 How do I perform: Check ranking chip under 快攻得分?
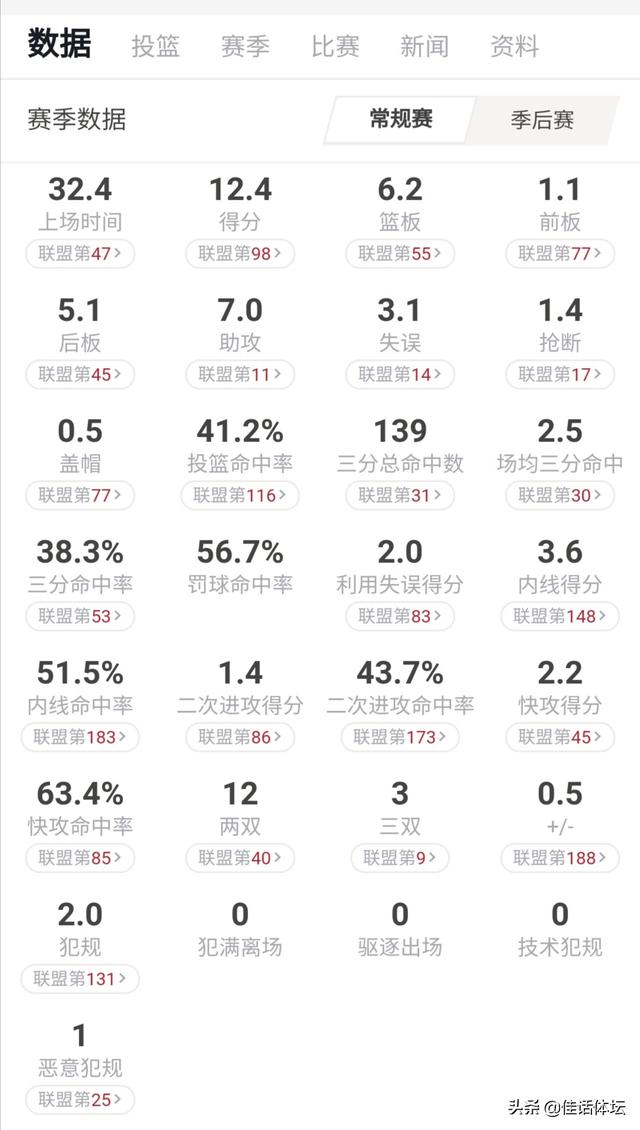(560, 737)
